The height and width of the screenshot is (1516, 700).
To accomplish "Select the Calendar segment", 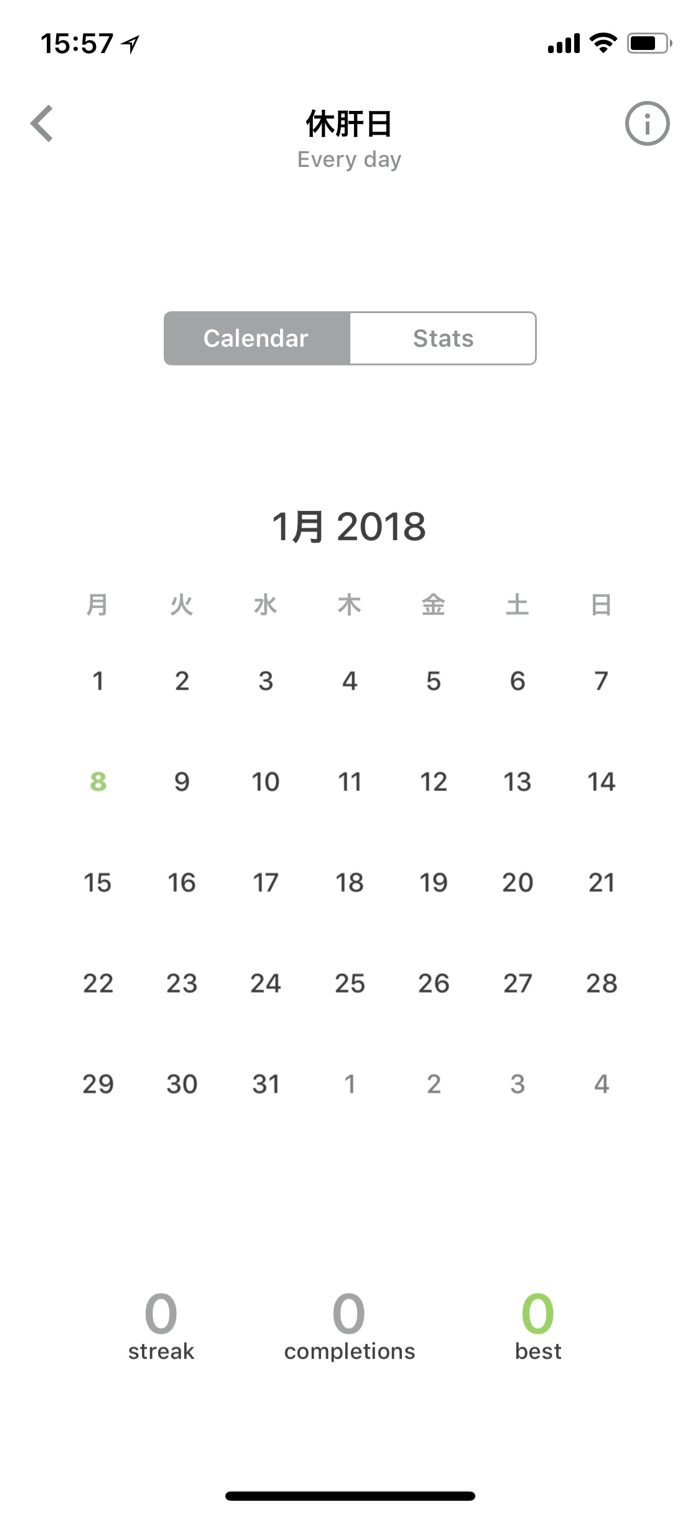I will pos(256,338).
